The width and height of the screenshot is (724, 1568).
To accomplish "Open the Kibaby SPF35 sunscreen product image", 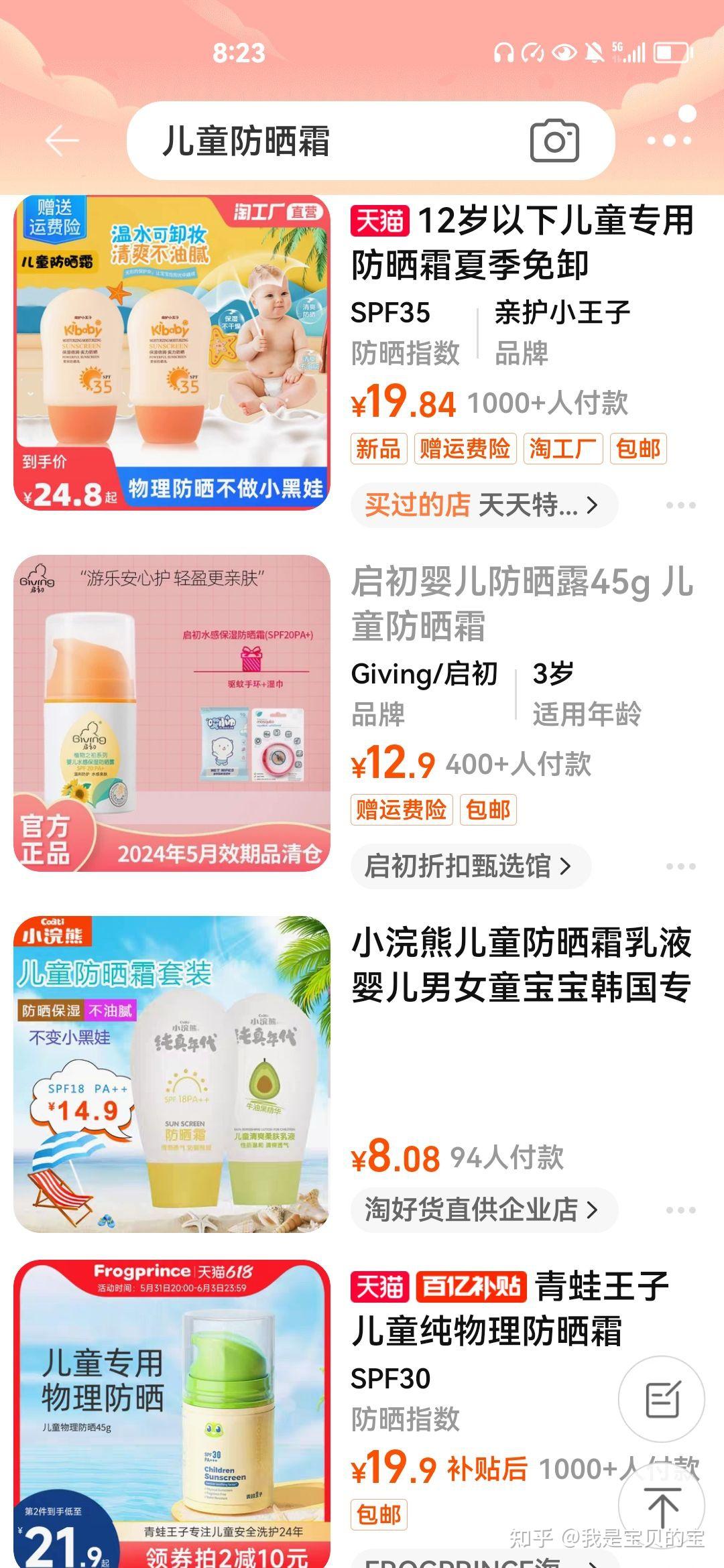I will click(172, 353).
